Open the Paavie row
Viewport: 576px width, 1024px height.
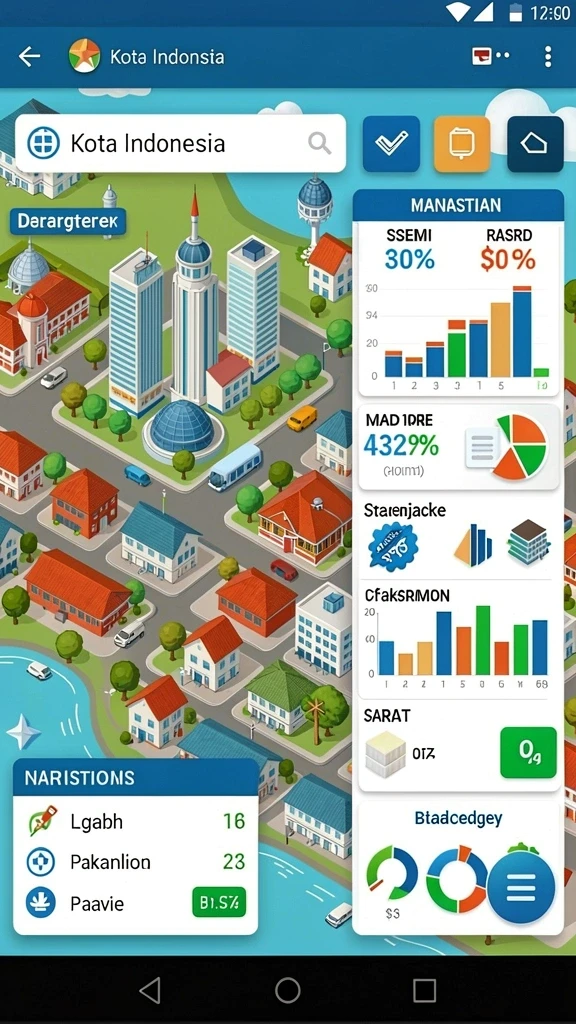(x=136, y=903)
